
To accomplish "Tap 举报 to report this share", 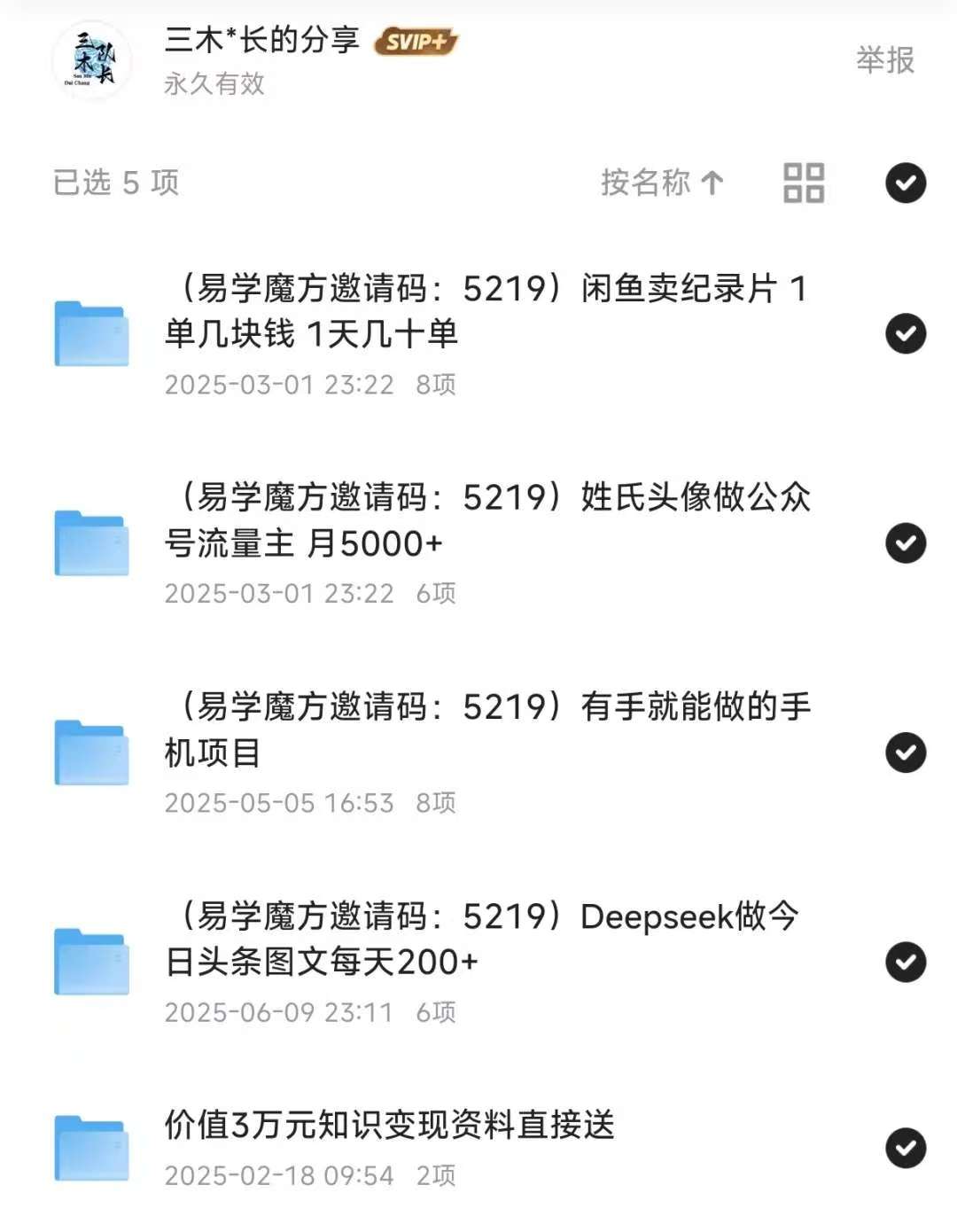I will [x=884, y=60].
